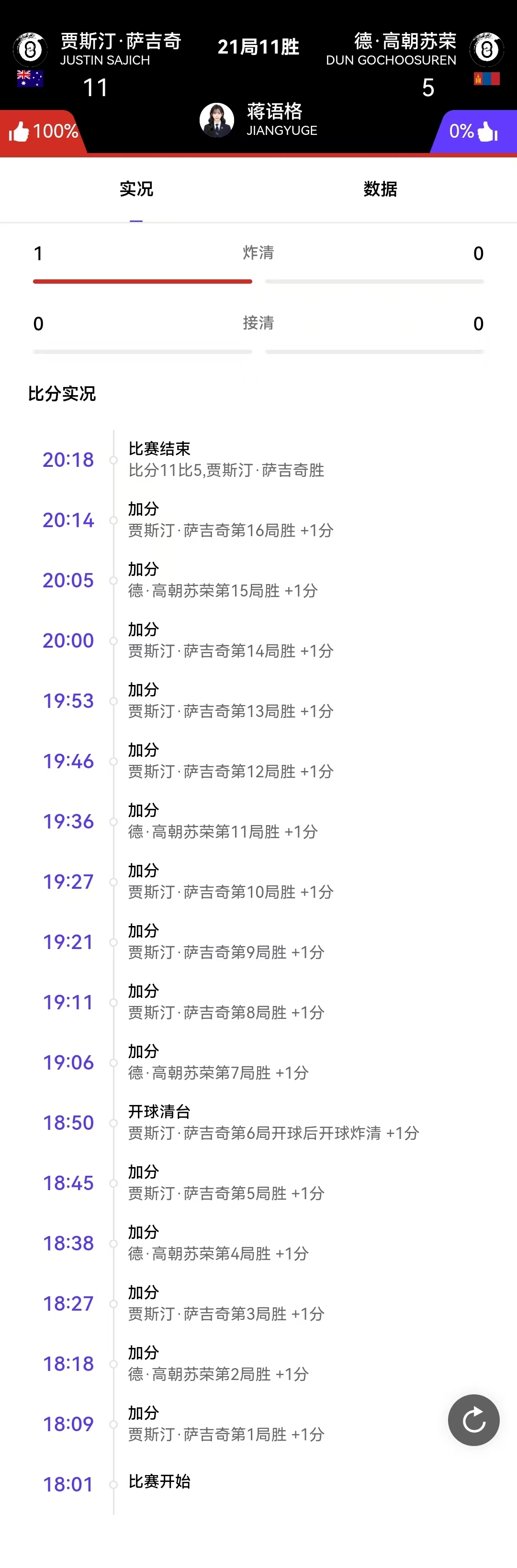Refresh the live score feed
The image size is (517, 1568).
click(473, 1420)
